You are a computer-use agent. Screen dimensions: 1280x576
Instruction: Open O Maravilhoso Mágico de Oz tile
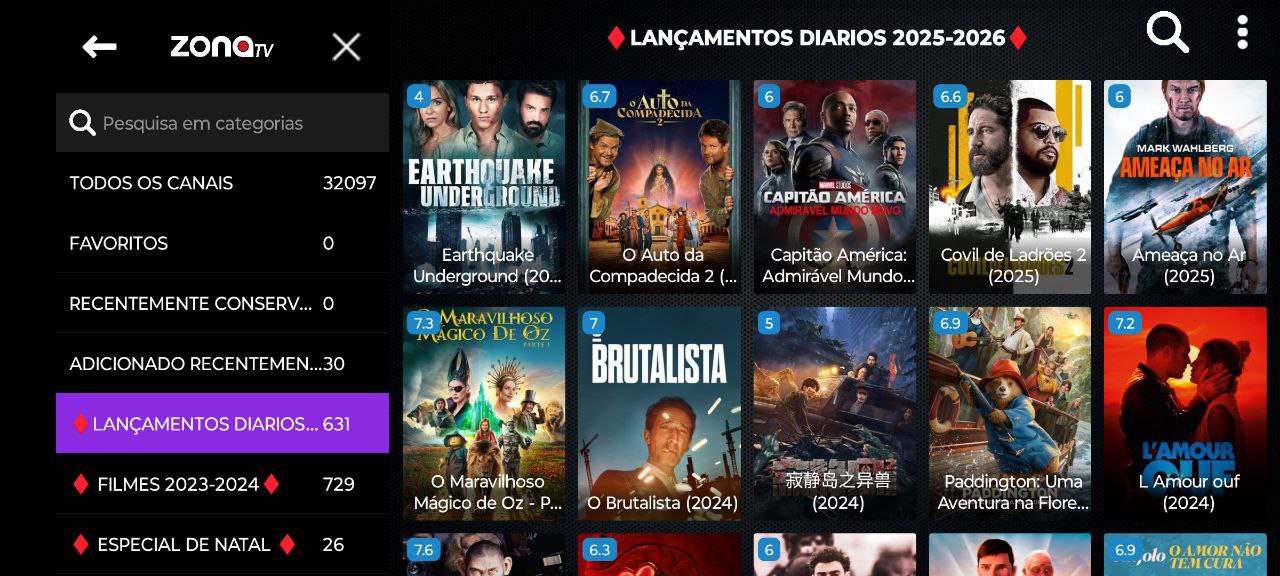point(484,413)
